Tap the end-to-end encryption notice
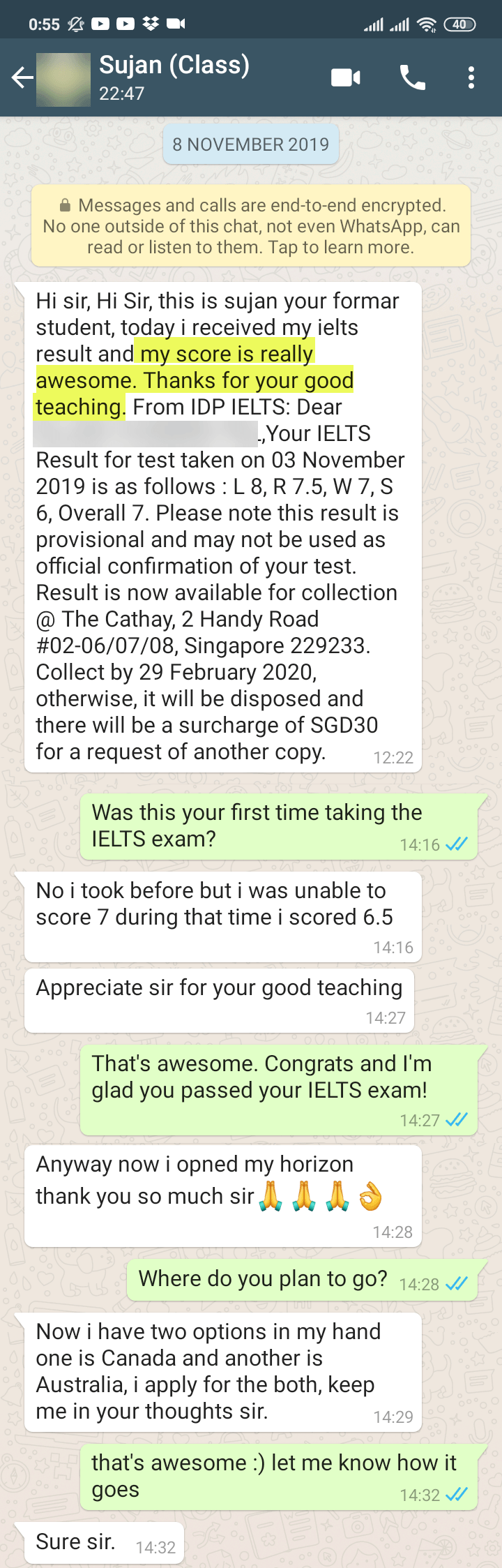The image size is (502, 1568). click(251, 225)
